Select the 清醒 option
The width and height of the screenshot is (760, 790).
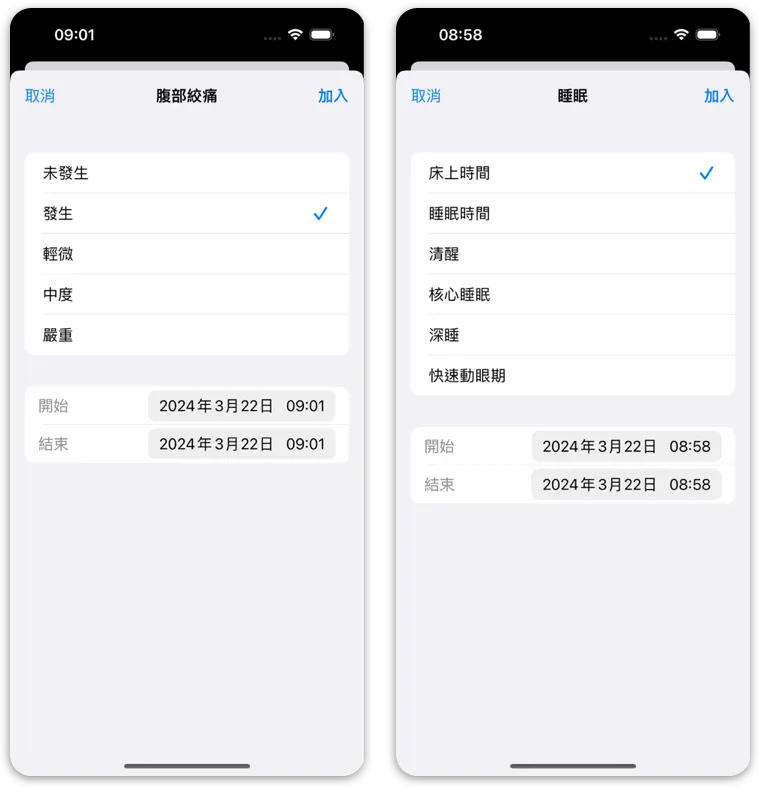(x=572, y=254)
